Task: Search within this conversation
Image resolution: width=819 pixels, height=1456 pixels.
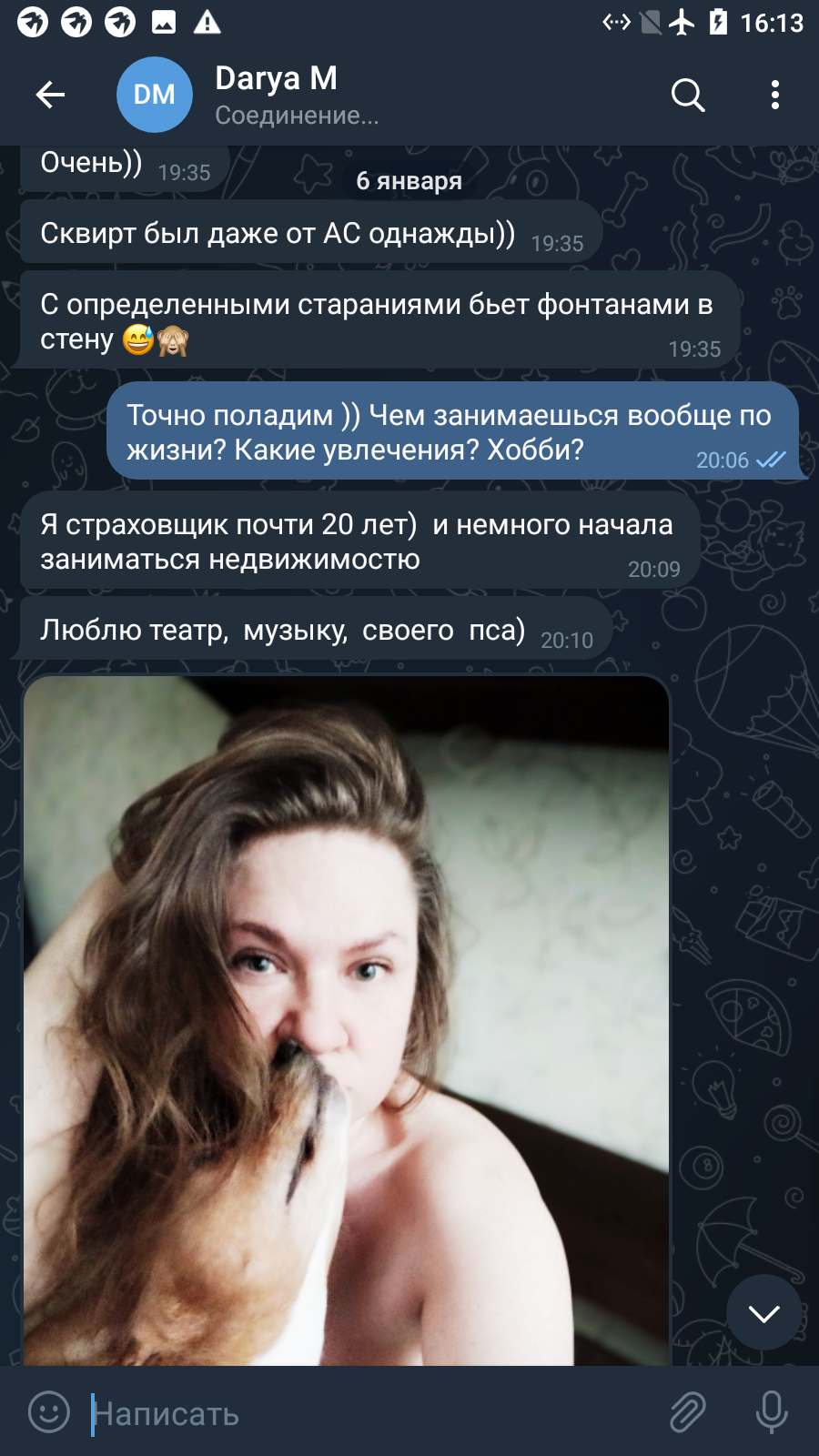Action: point(688,95)
